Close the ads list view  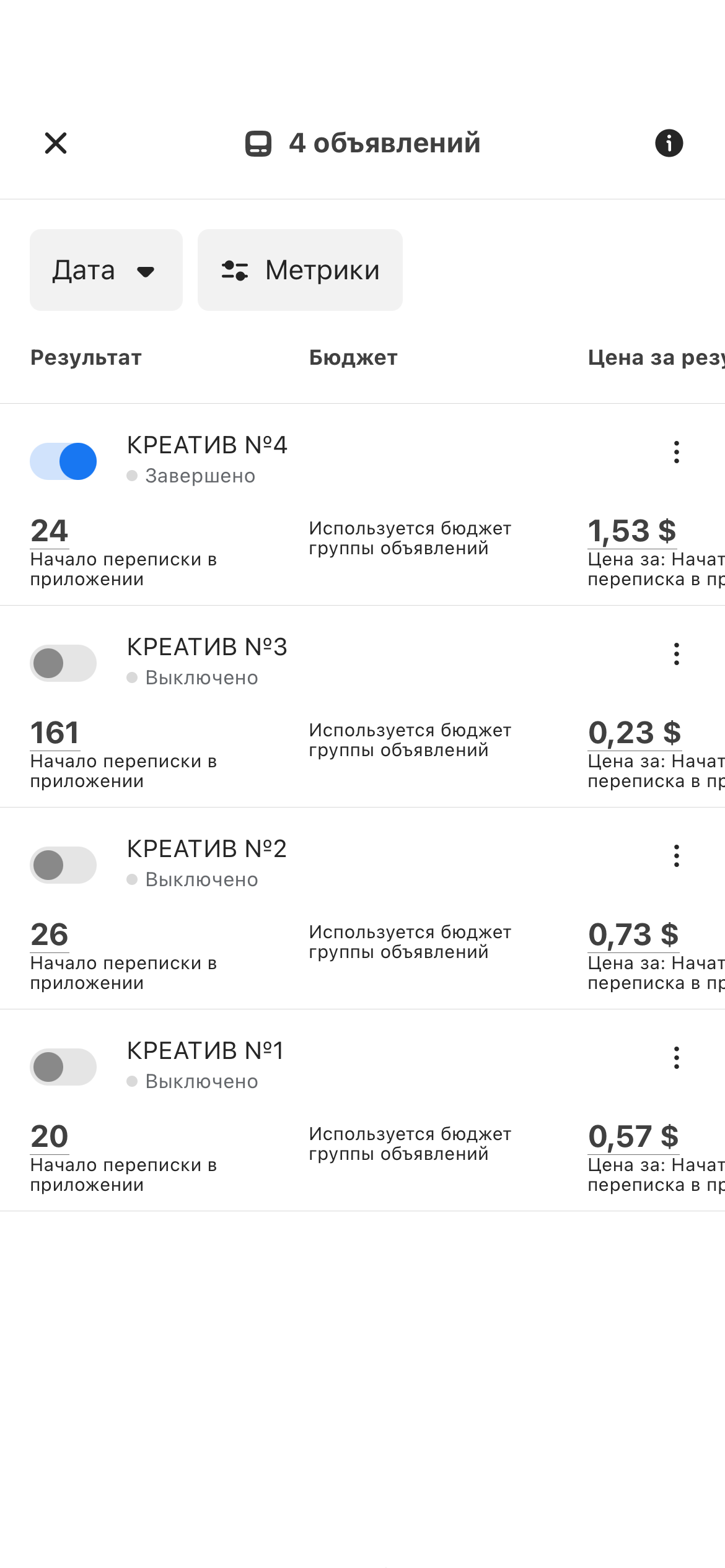pyautogui.click(x=55, y=142)
